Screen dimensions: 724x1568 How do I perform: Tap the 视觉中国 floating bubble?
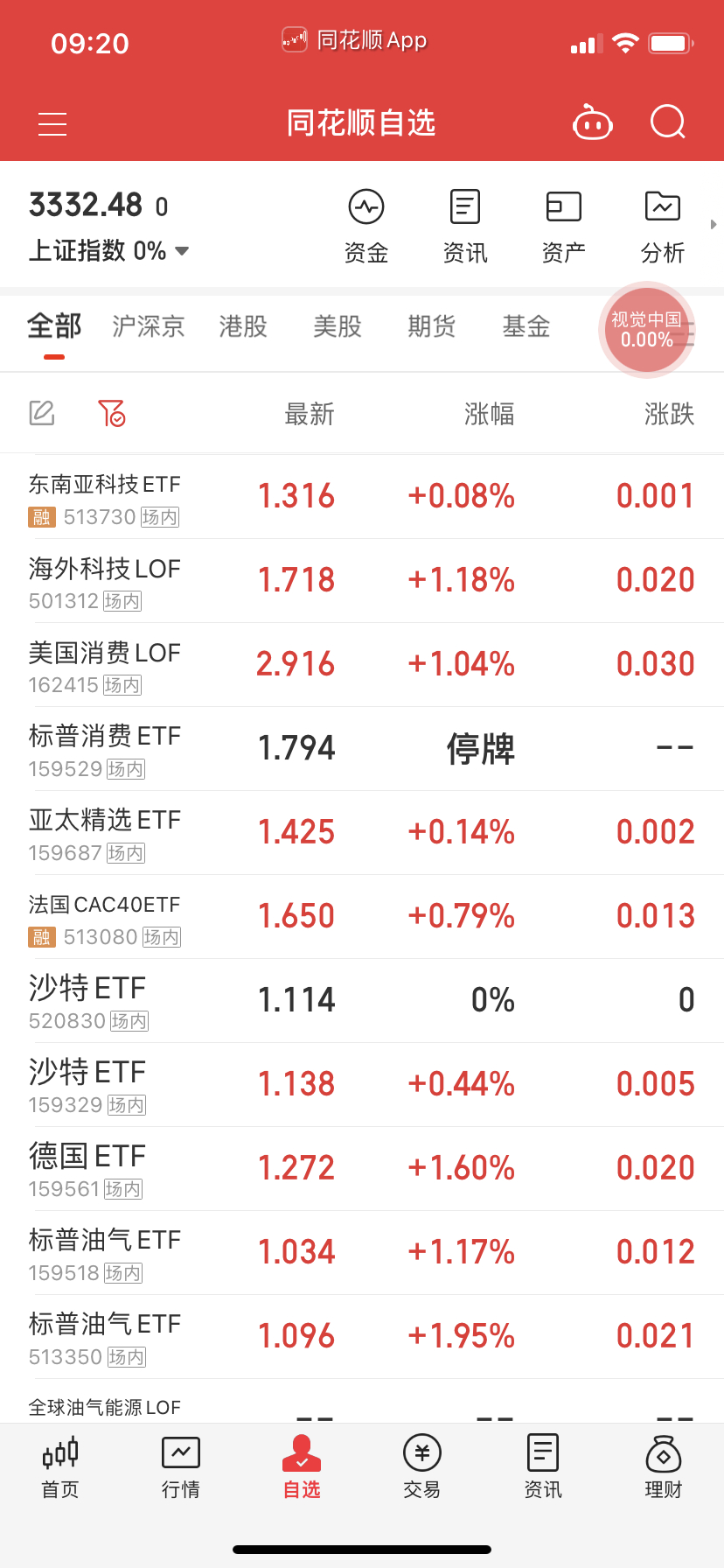coord(647,330)
